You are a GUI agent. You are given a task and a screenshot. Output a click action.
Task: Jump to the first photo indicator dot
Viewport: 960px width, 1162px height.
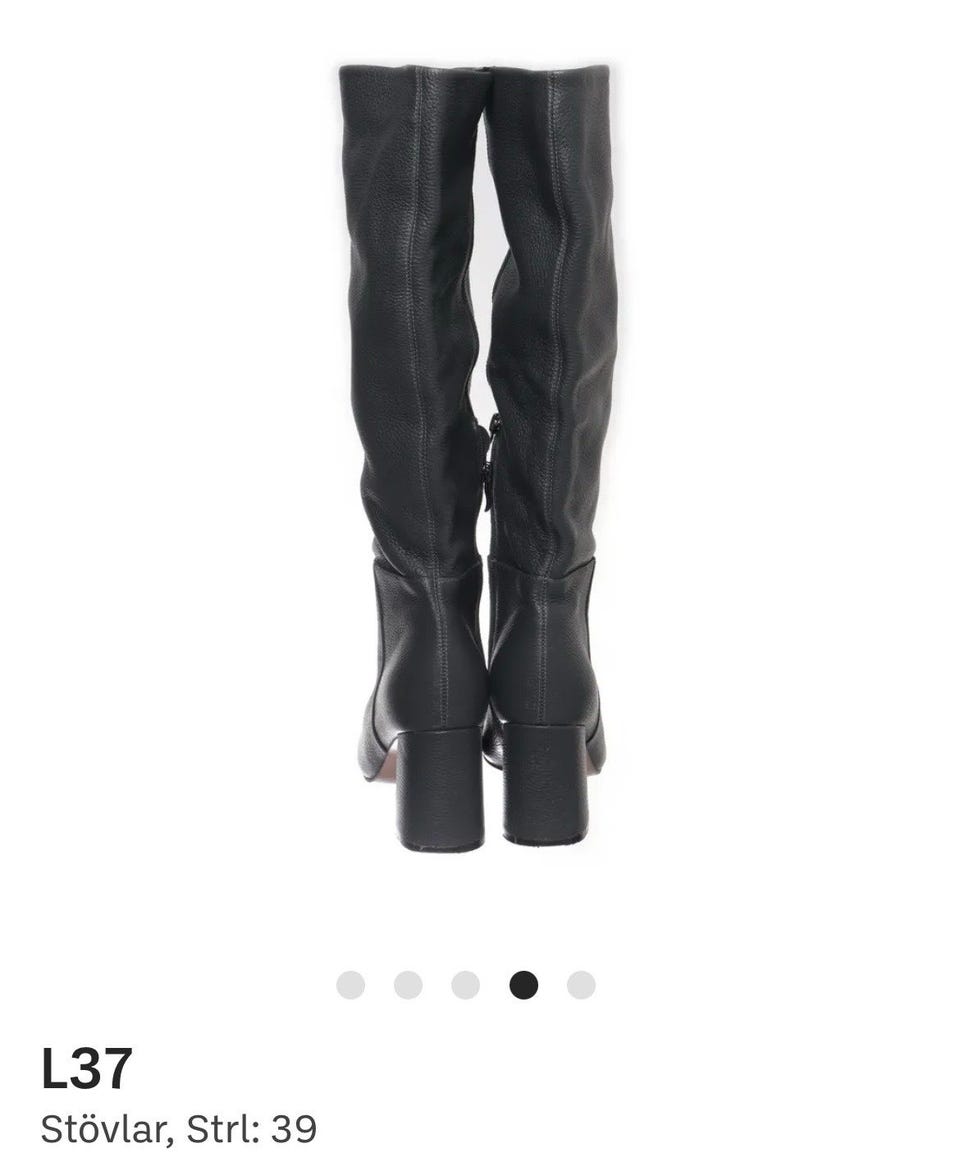pyautogui.click(x=350, y=985)
